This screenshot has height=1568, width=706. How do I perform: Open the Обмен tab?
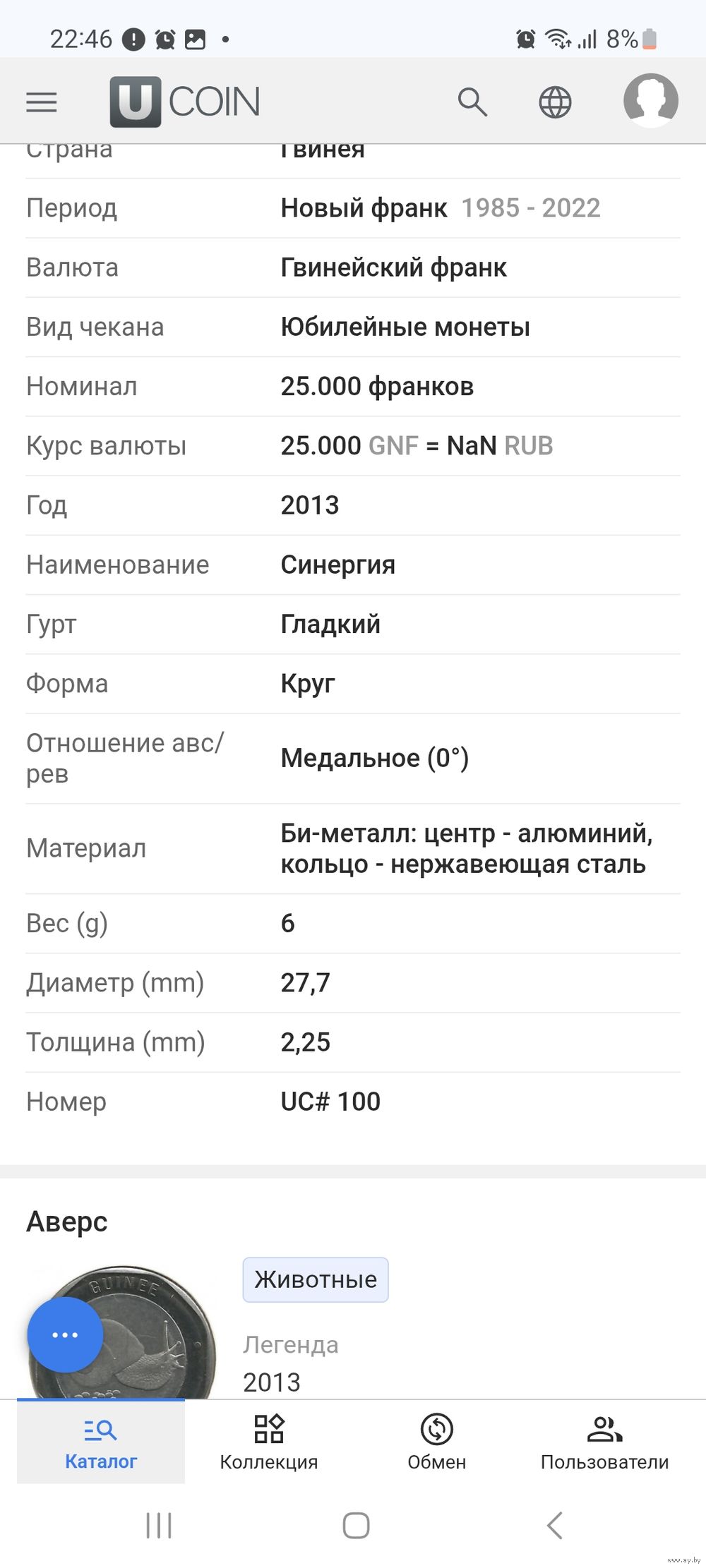point(437,1442)
